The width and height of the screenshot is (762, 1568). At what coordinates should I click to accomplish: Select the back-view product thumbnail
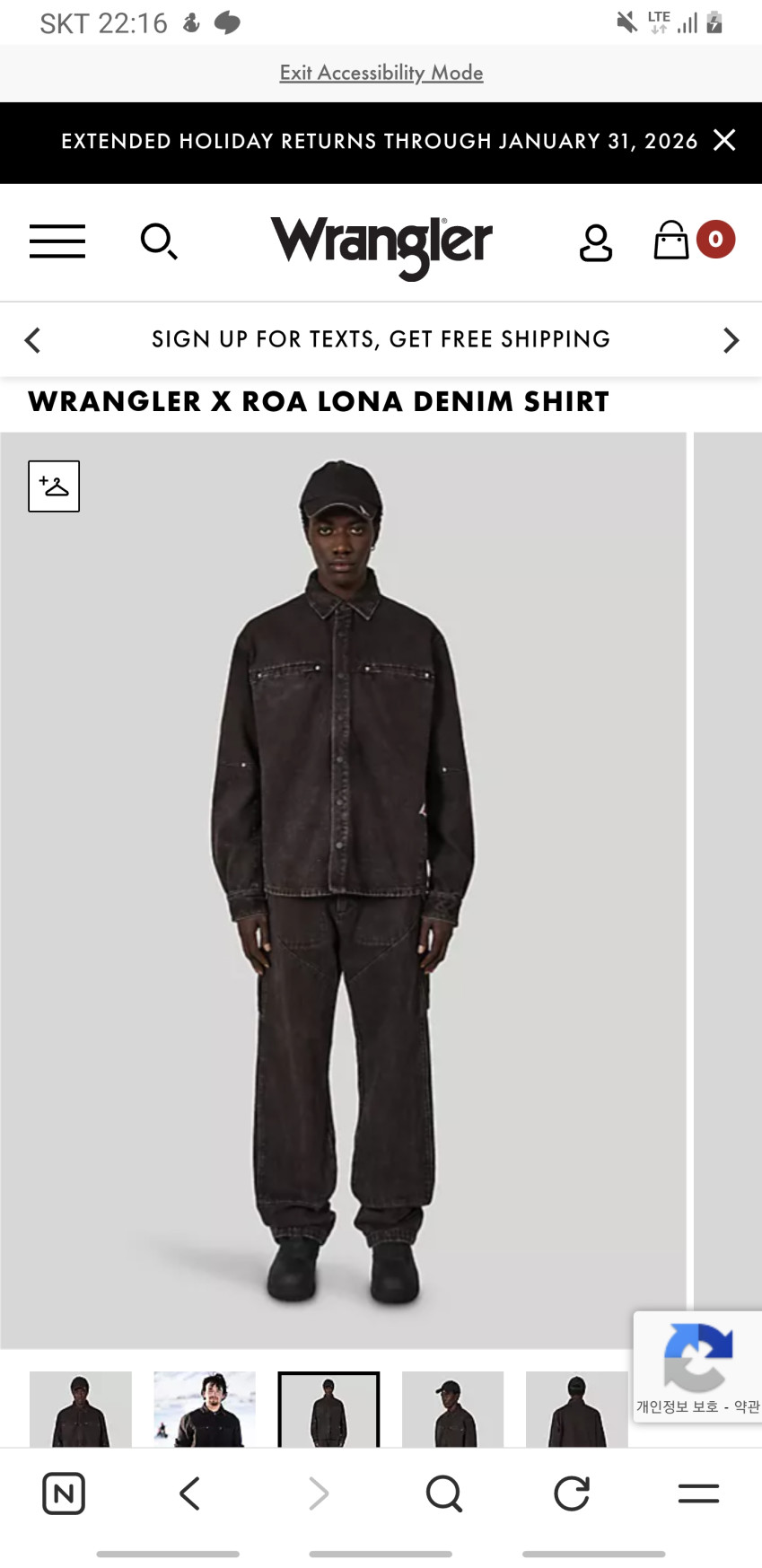pyautogui.click(x=576, y=1408)
